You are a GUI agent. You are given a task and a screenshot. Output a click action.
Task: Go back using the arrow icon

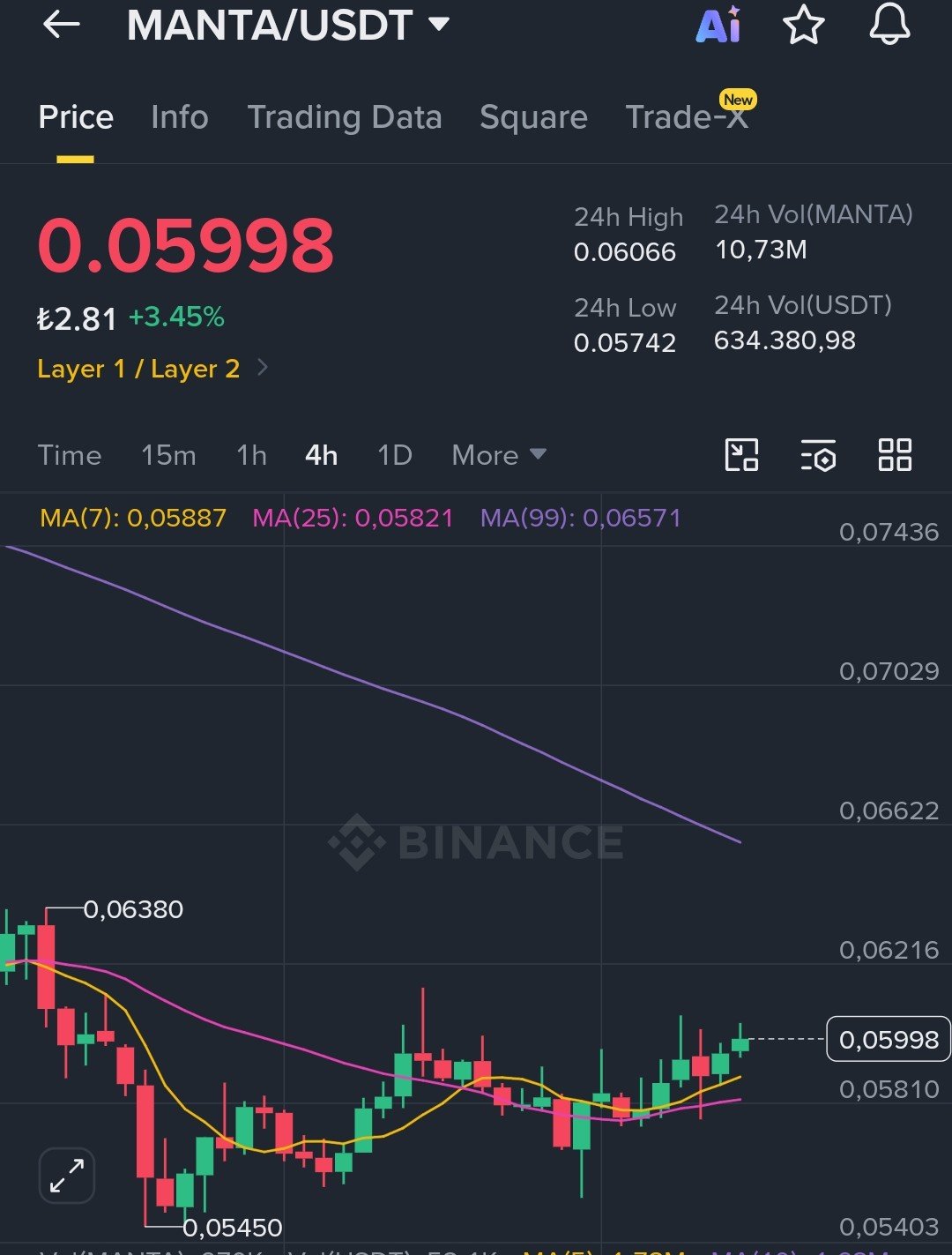(x=62, y=25)
